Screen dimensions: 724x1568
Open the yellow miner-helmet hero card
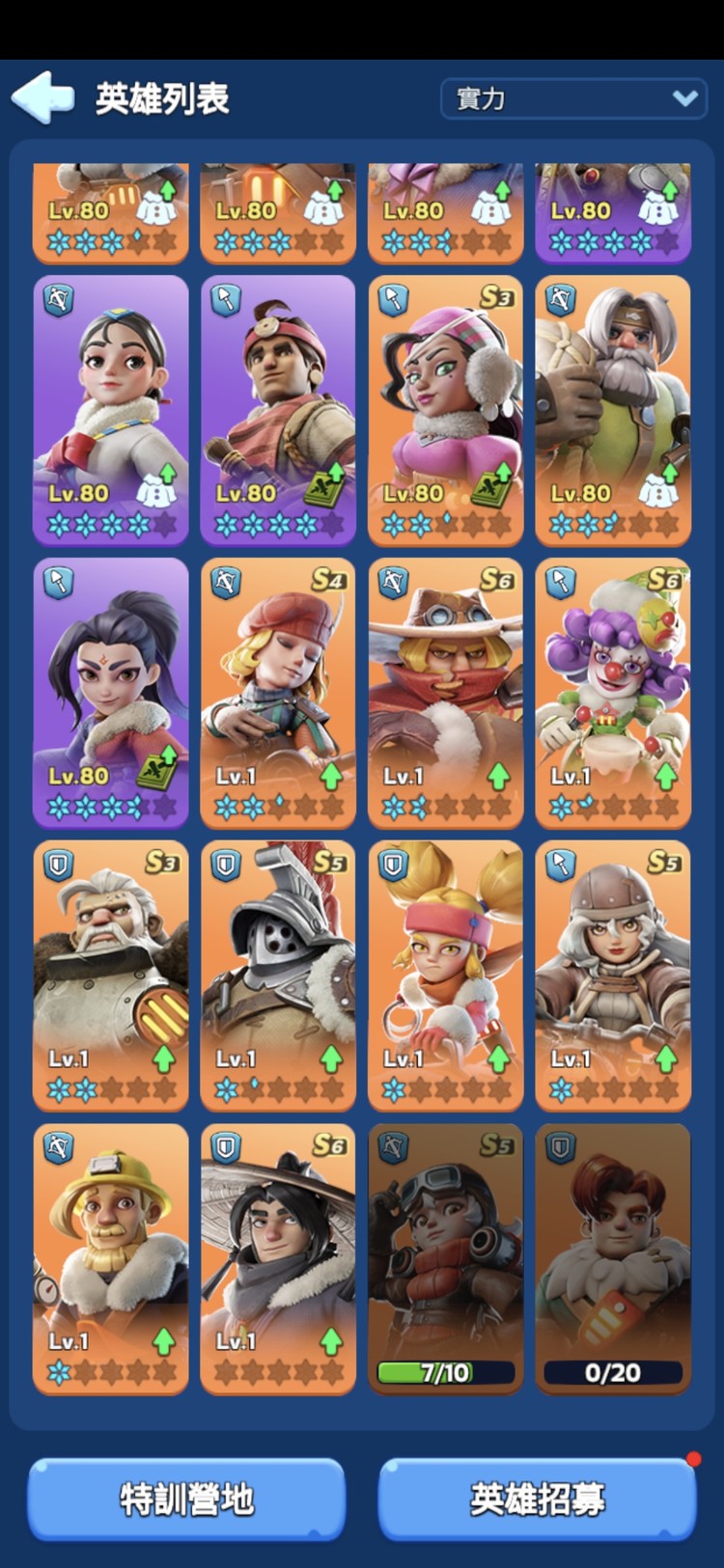click(111, 1257)
